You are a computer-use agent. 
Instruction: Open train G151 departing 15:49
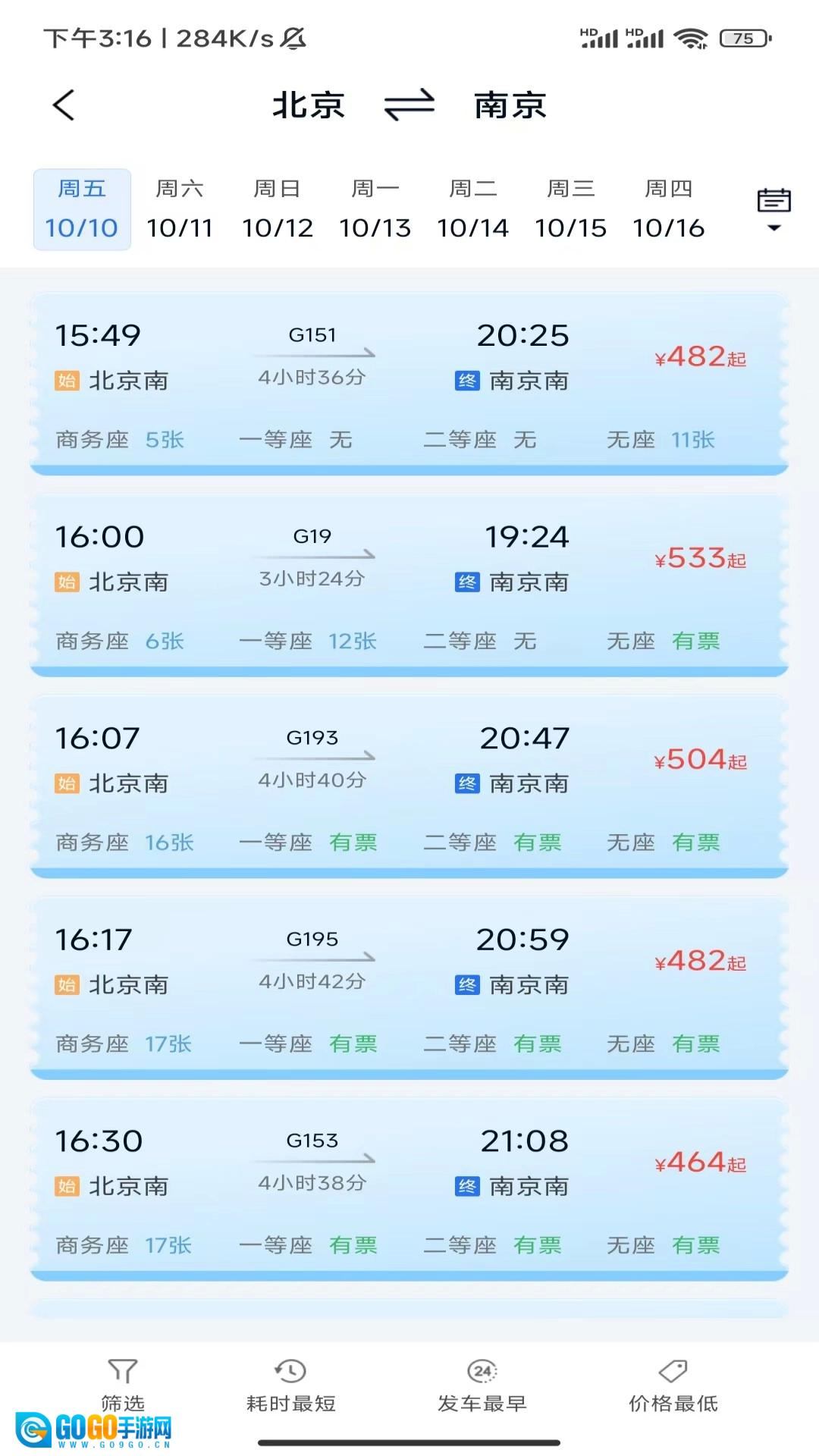click(409, 383)
